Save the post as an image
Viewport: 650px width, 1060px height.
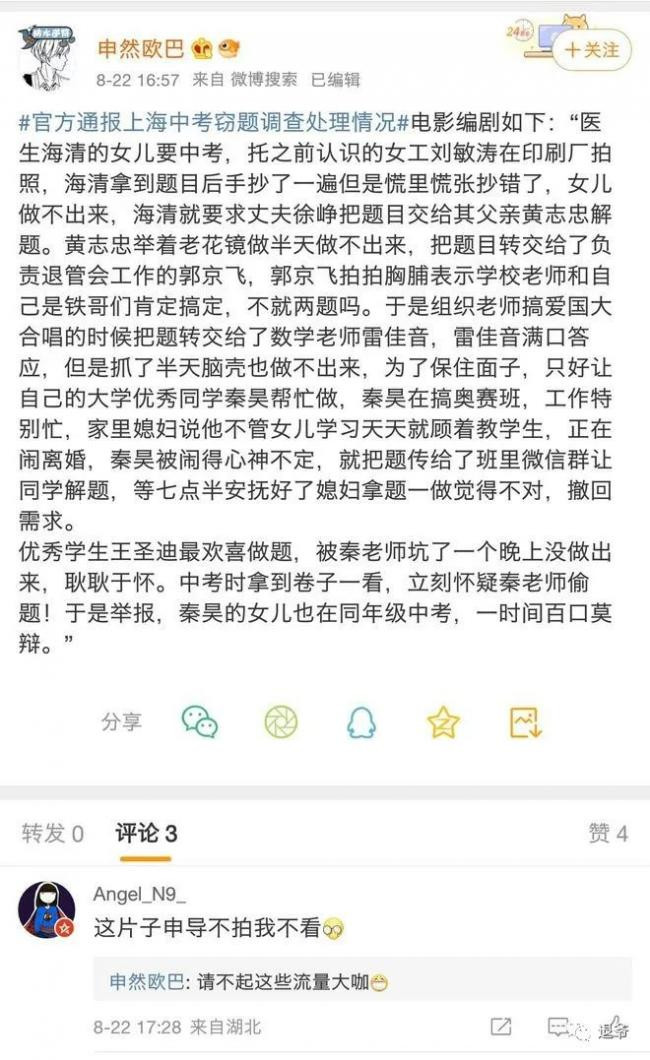[x=525, y=720]
